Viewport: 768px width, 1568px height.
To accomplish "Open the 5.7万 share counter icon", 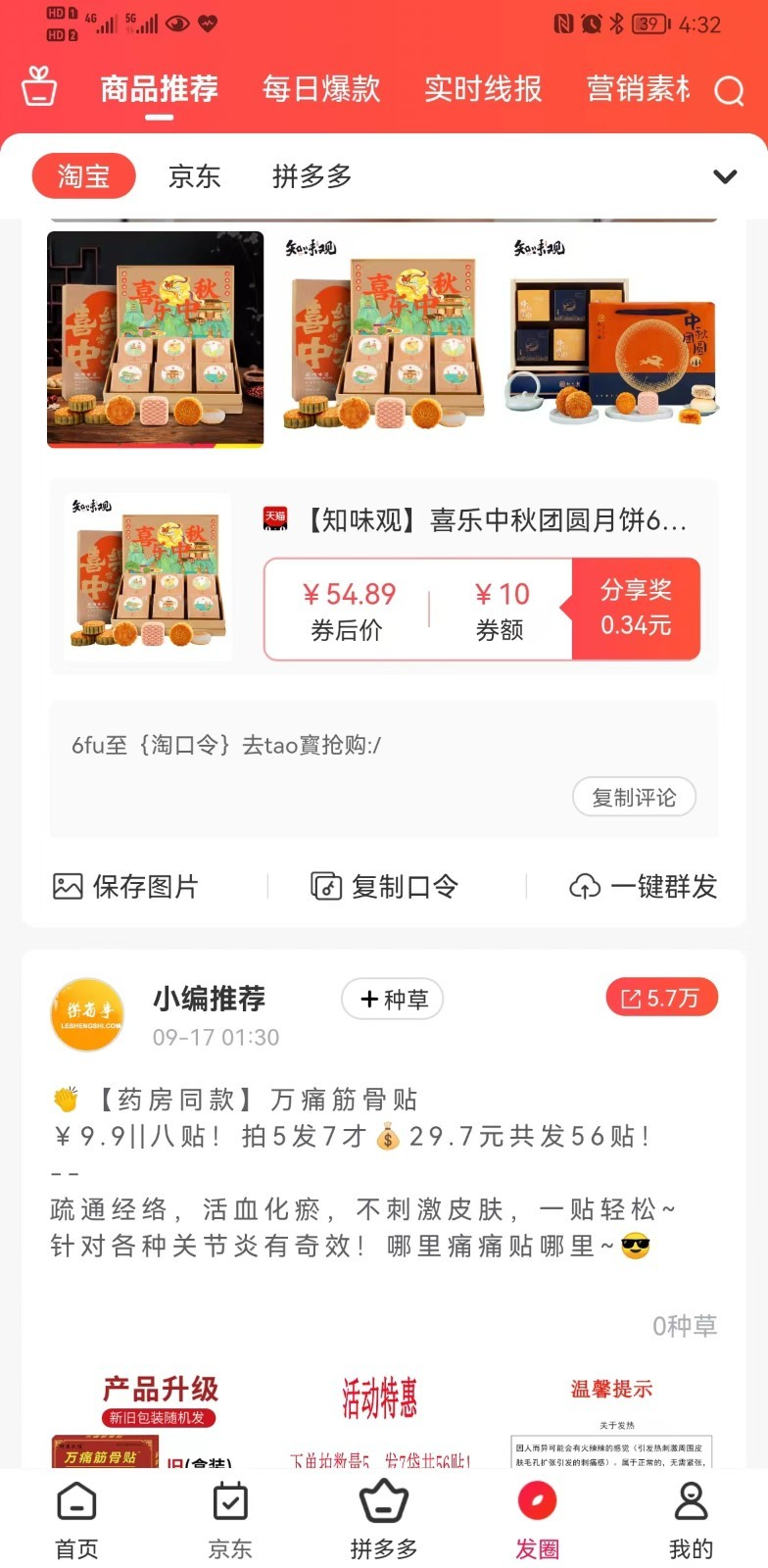I will [x=662, y=997].
